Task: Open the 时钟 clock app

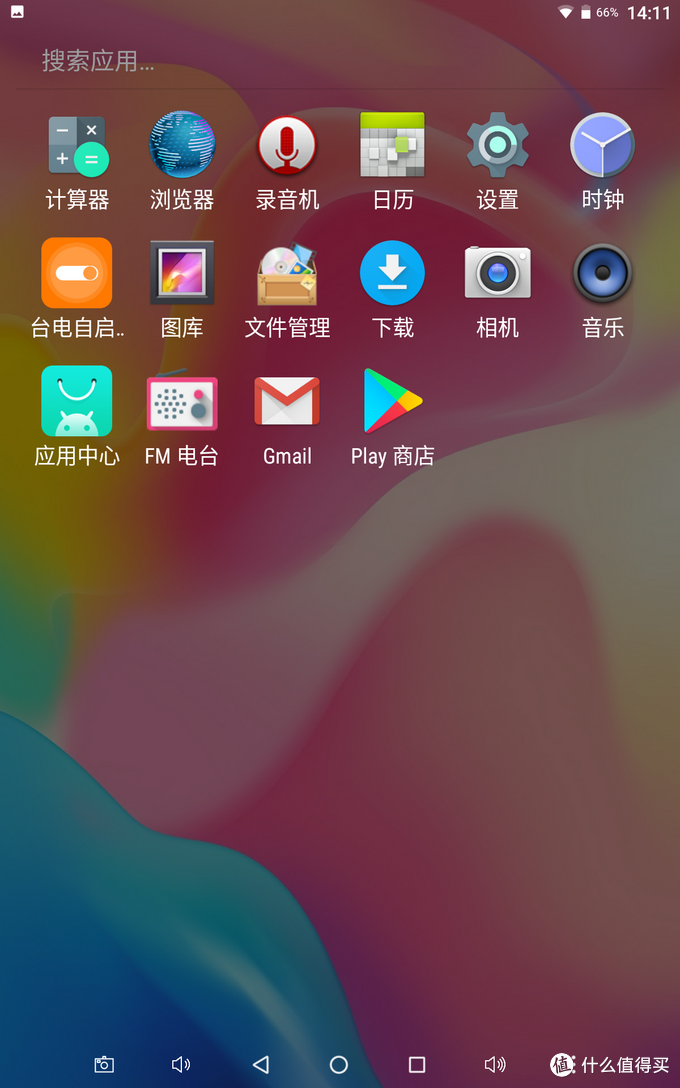Action: click(602, 146)
